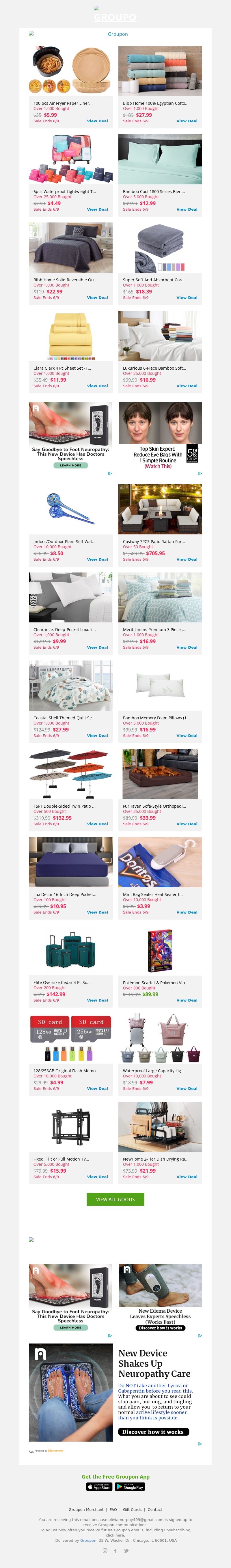Open the Google Play download badge
Viewport: 231px width, 1568px height.
[x=130, y=1487]
